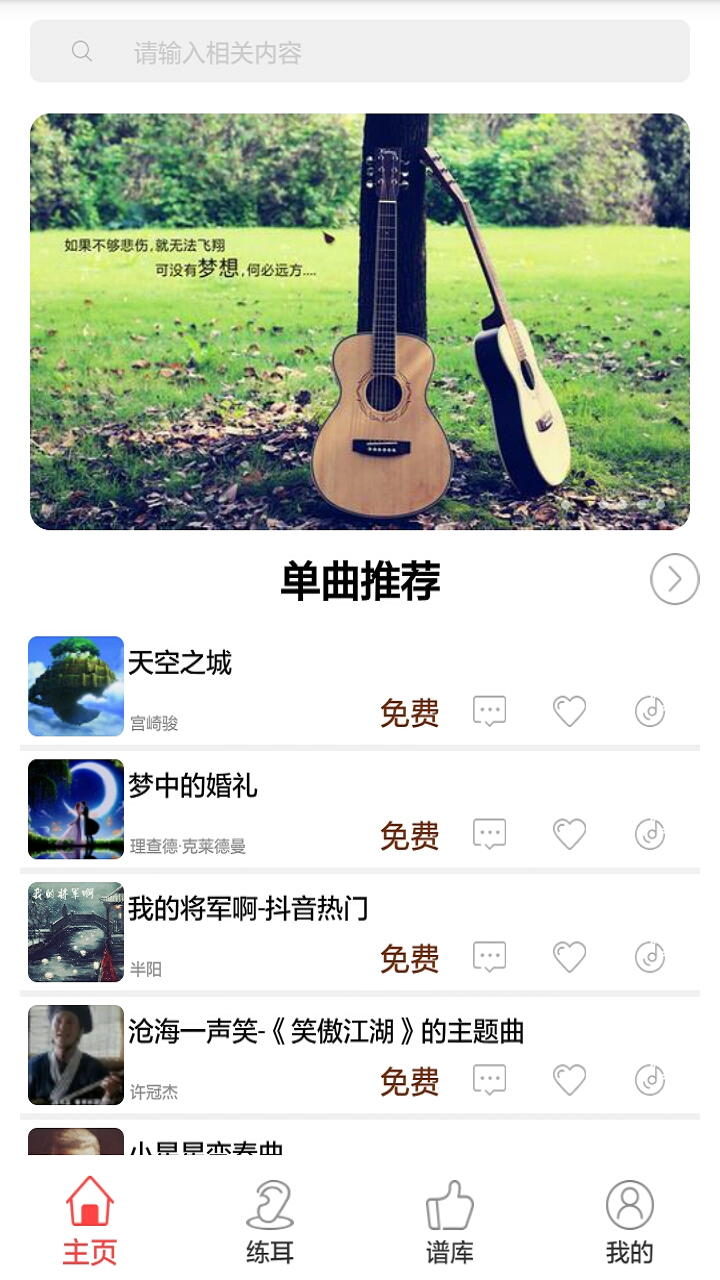720x1280 pixels.
Task: Open comments for 沧海一声笑
Action: (489, 1081)
